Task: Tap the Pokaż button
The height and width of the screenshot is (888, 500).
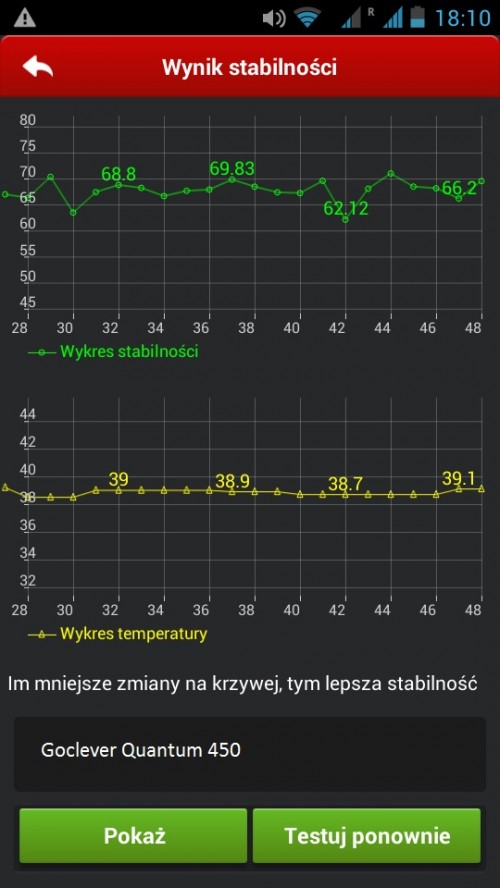Action: click(x=134, y=835)
